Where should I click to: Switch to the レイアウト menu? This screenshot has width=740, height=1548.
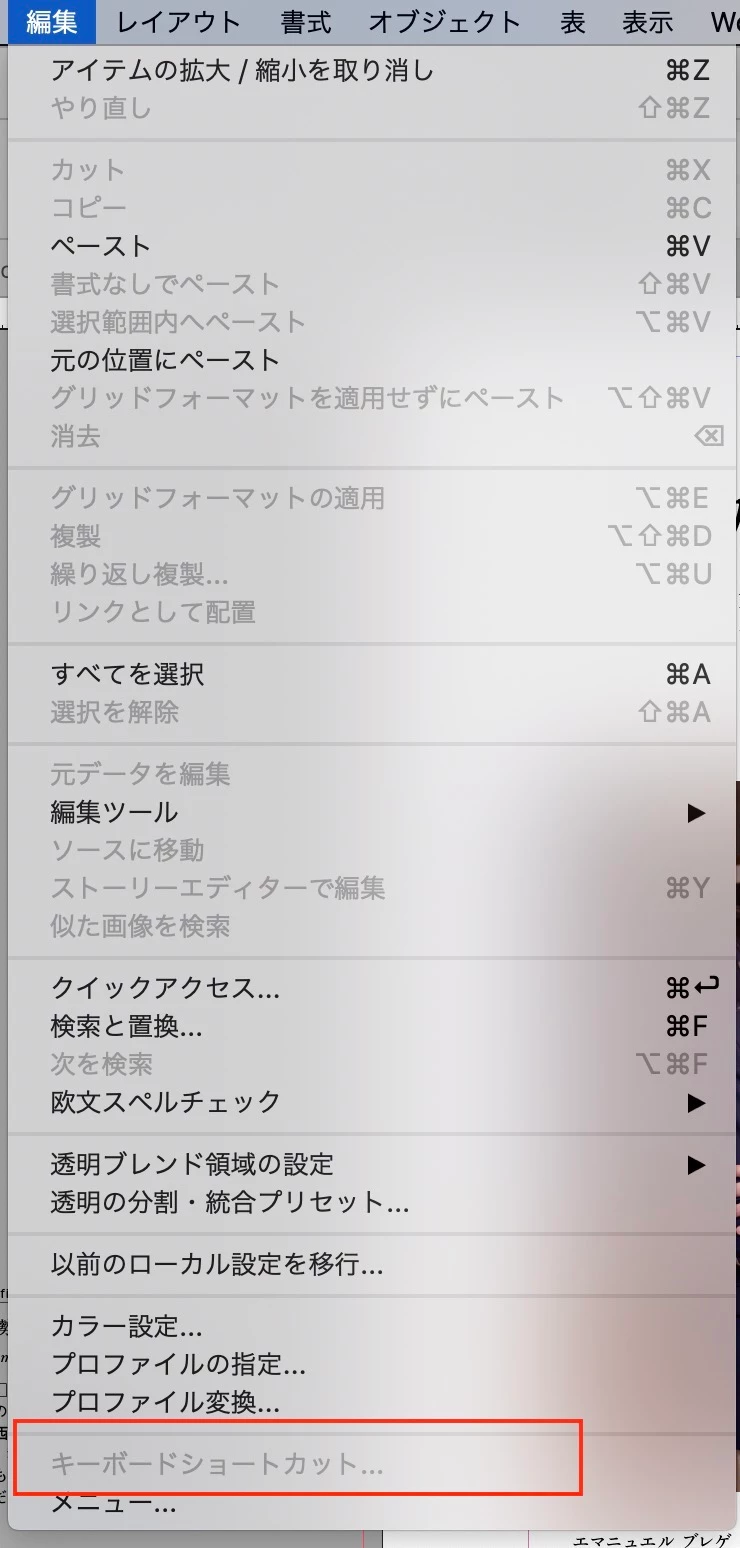[x=179, y=22]
